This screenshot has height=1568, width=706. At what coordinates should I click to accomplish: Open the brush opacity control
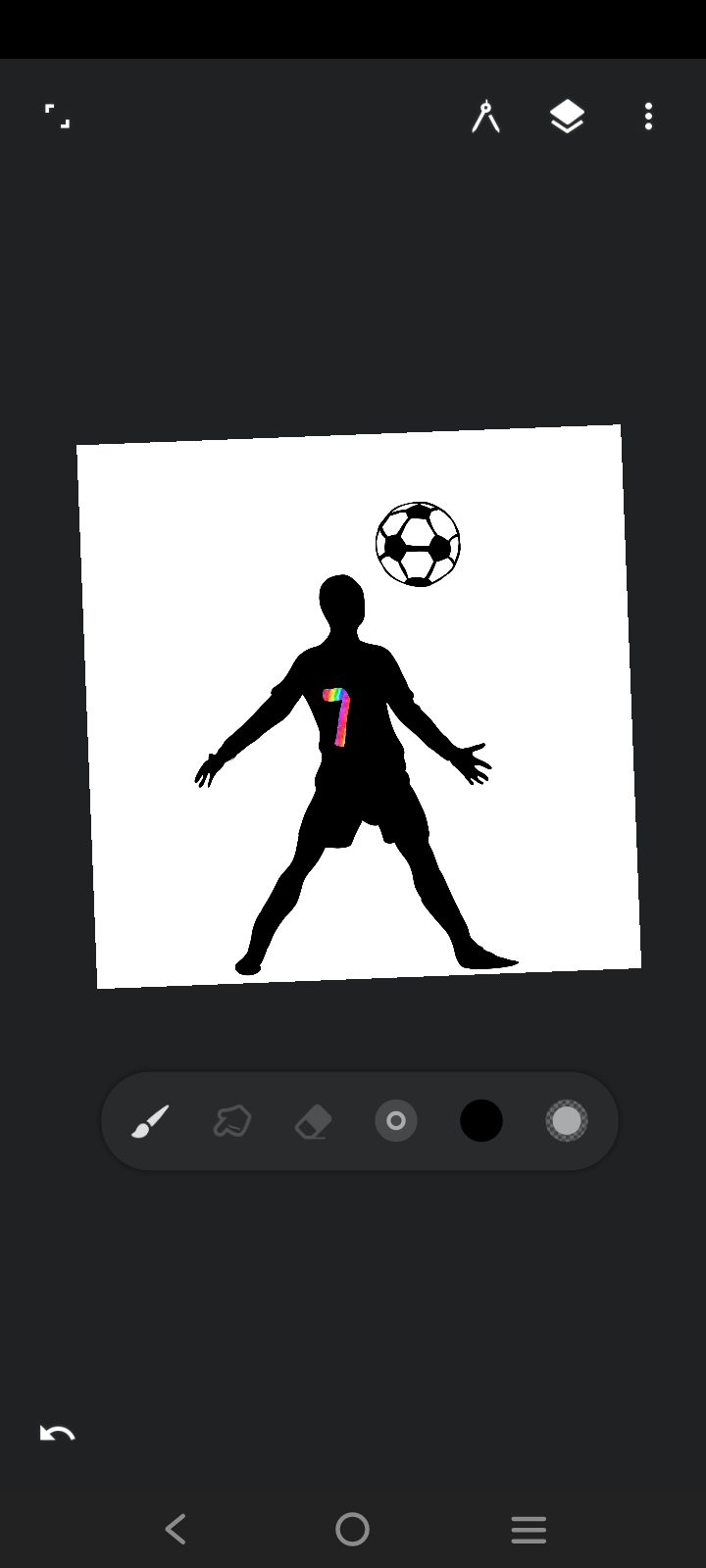tap(567, 1121)
